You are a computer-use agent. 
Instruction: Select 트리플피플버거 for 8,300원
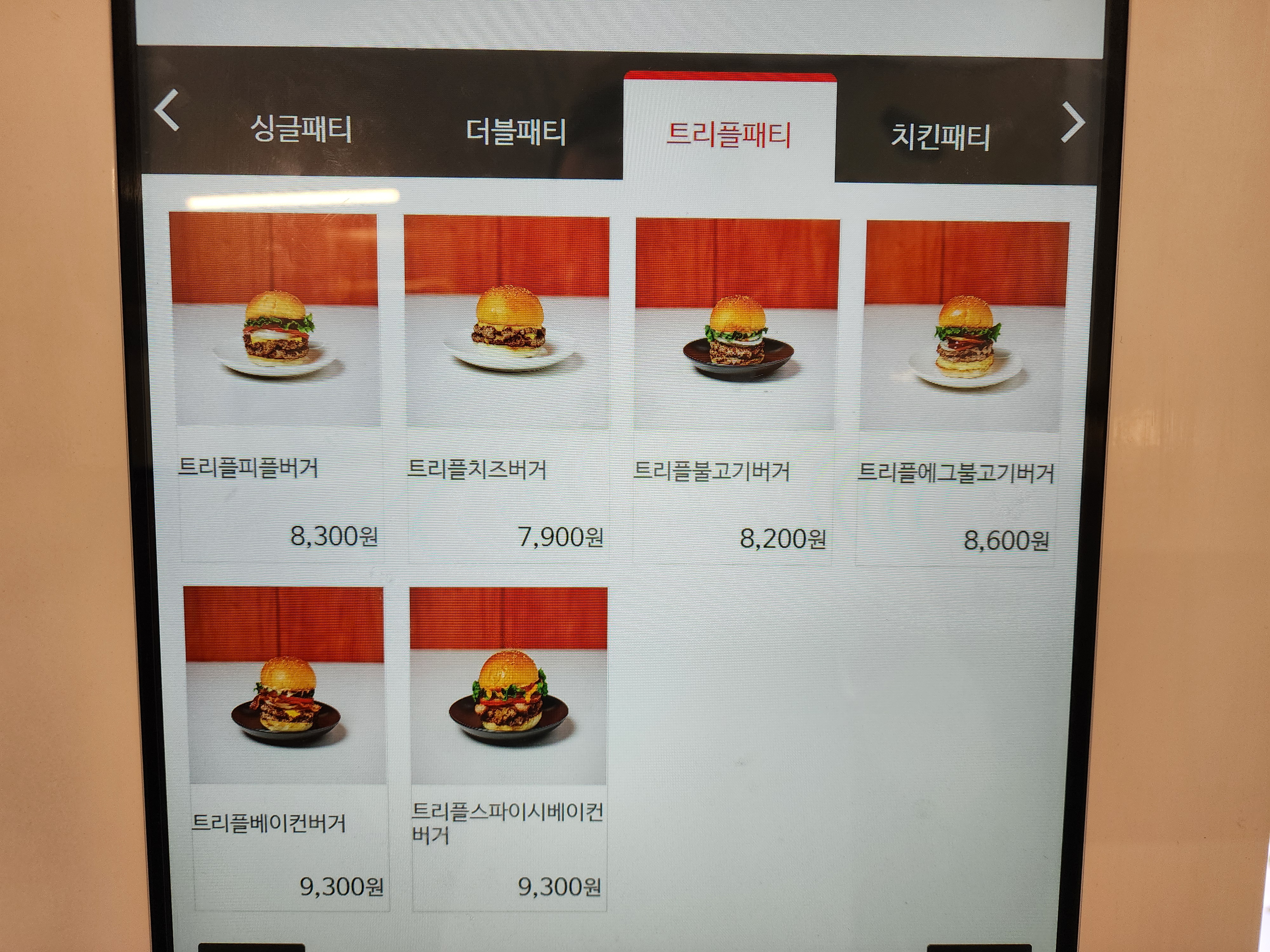pos(276,385)
